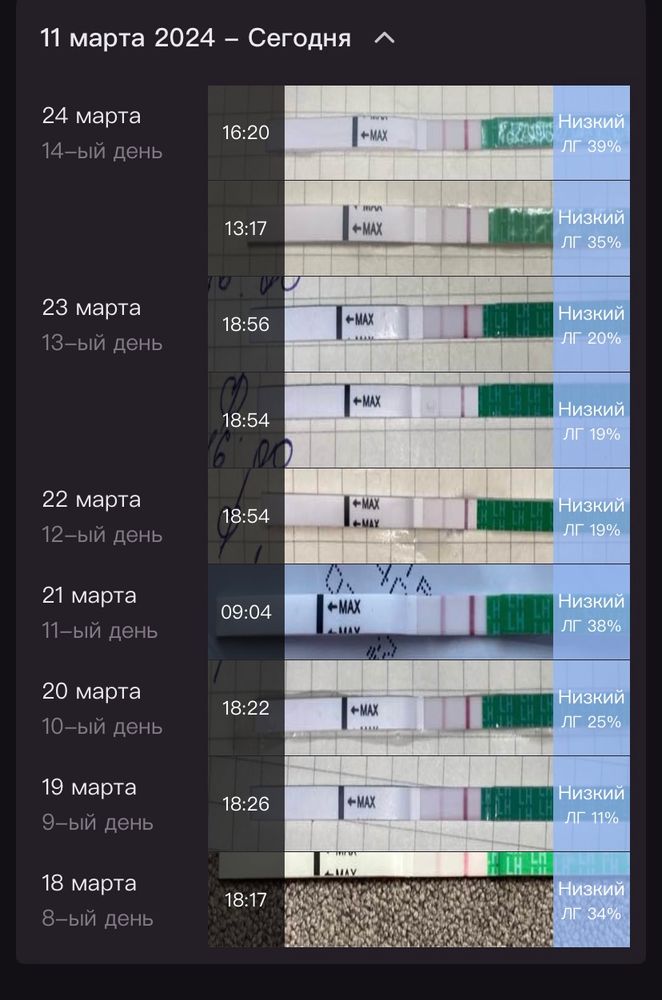This screenshot has width=662, height=1000.
Task: View the 18:54 test with ЛГ 19% on 23 марта
Action: [418, 421]
